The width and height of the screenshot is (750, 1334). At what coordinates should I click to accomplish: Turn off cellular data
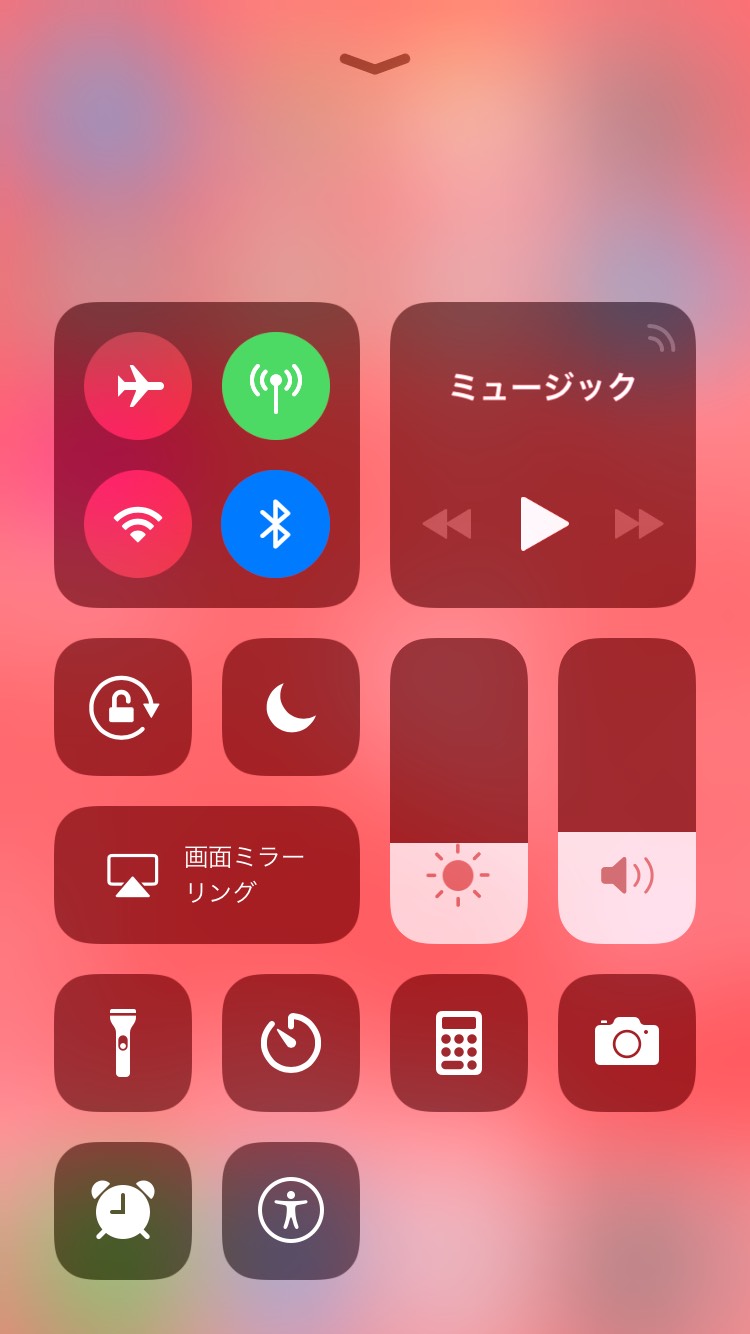click(x=276, y=386)
